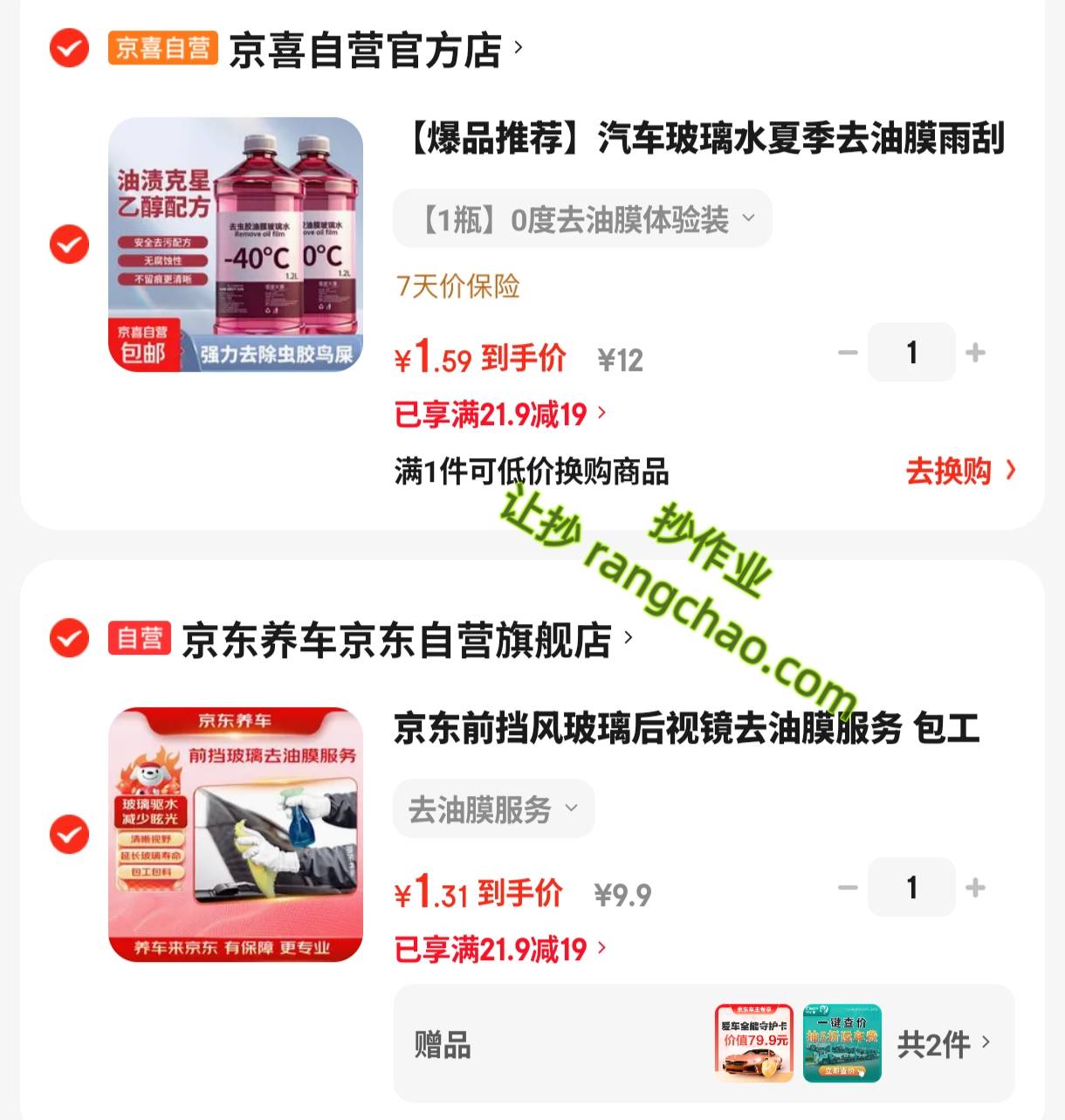Open the 汽车玻璃水 product image

[x=235, y=244]
